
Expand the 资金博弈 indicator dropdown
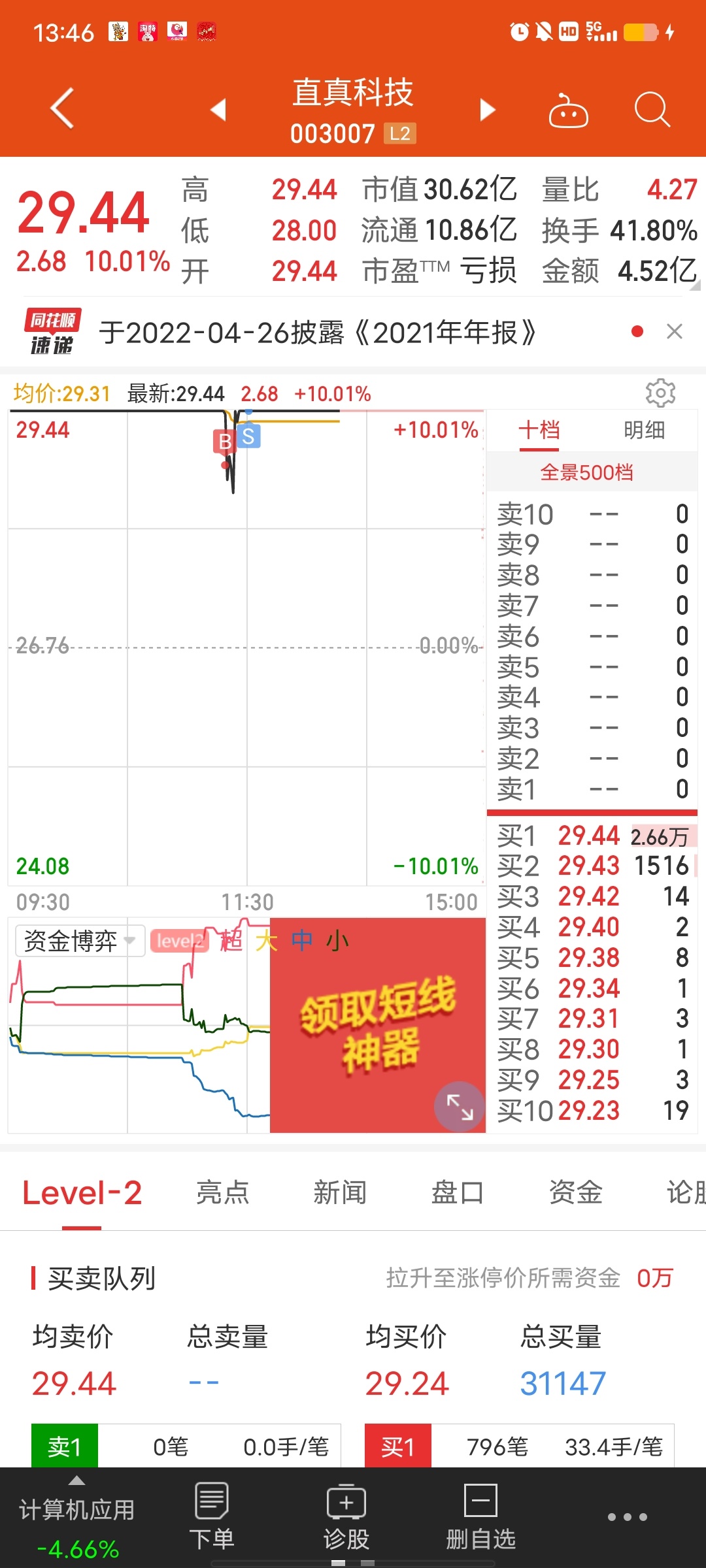[x=80, y=941]
